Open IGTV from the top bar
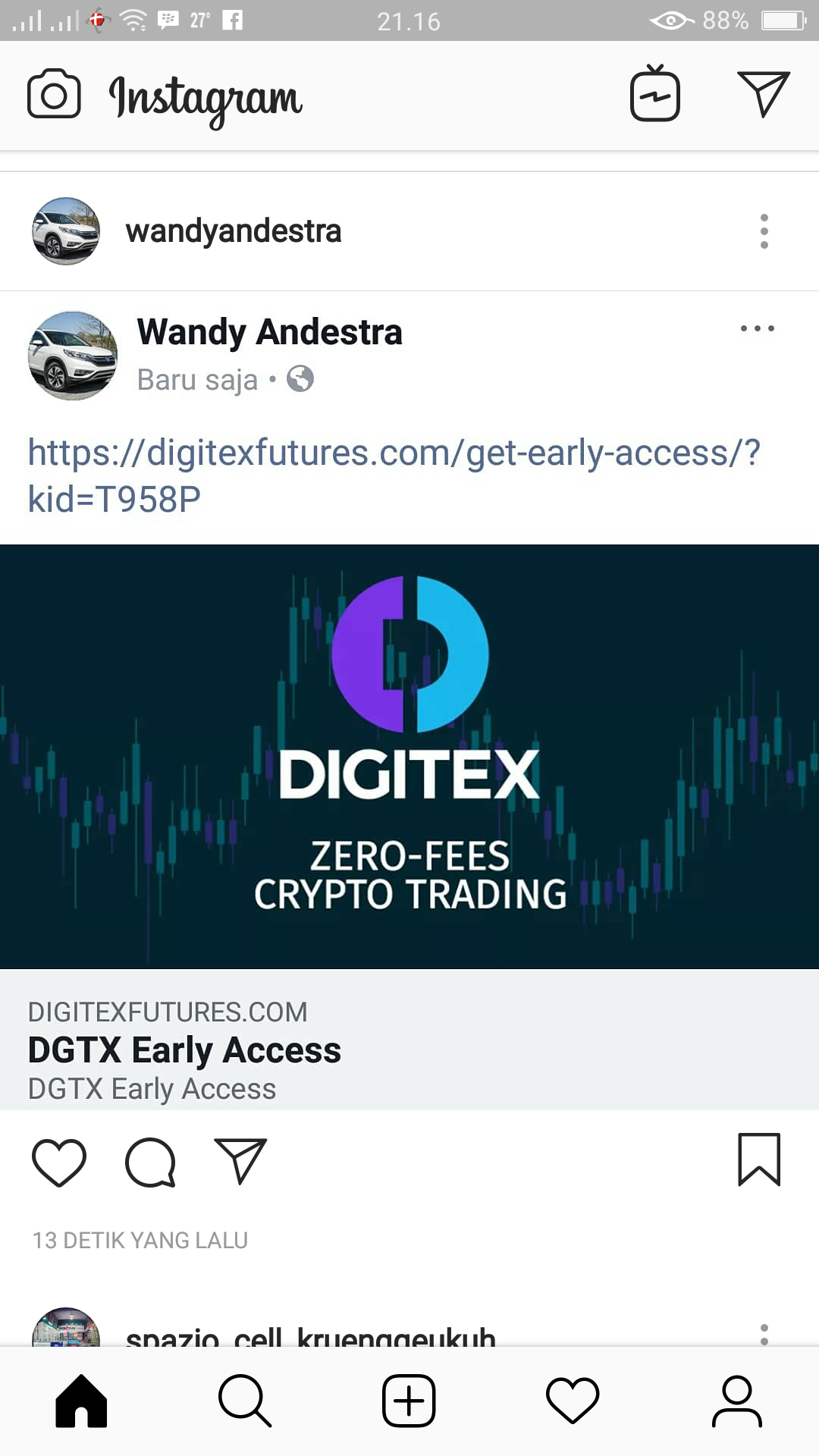Screen dimensions: 819x1456 point(654,94)
